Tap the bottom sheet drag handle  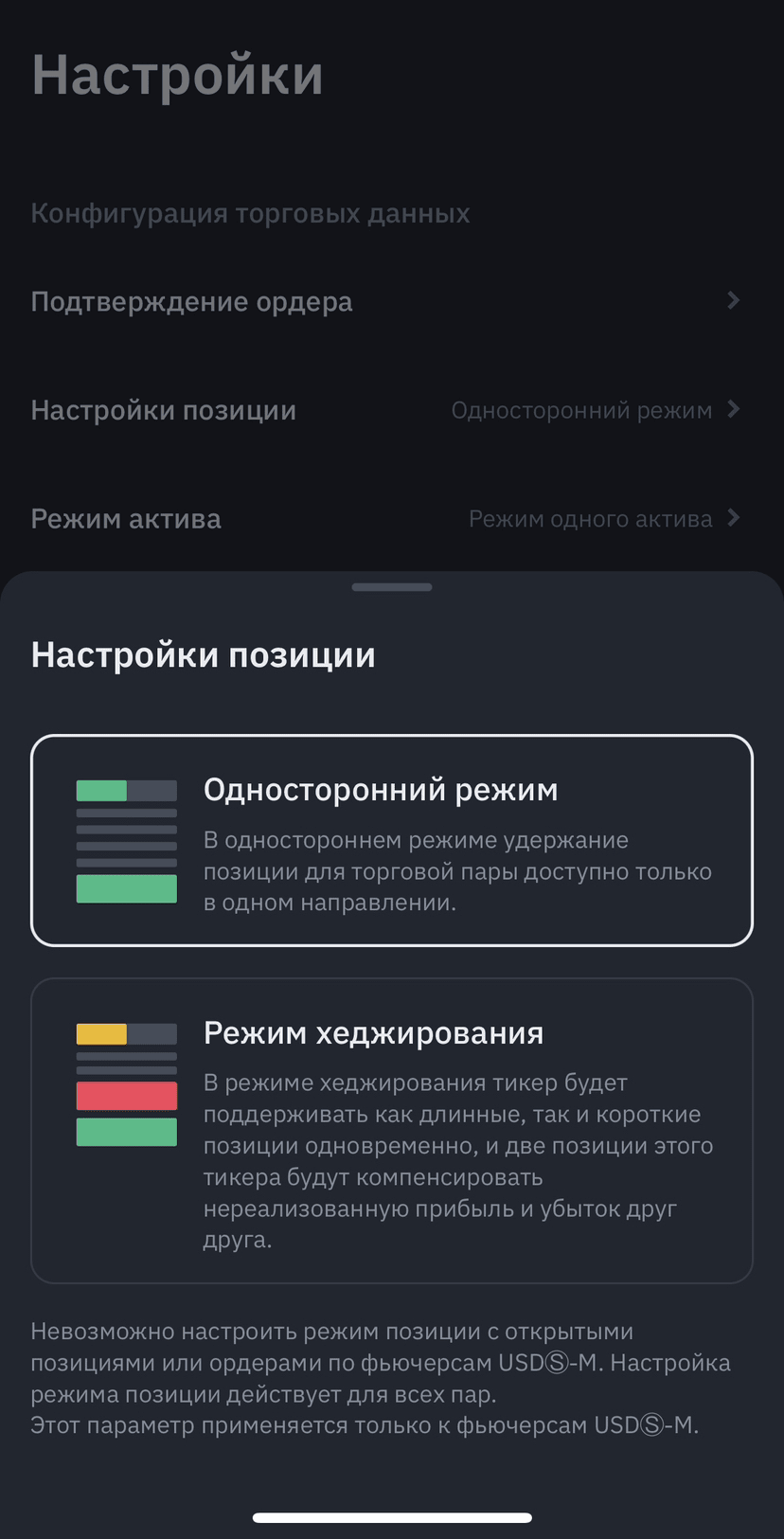click(x=392, y=587)
